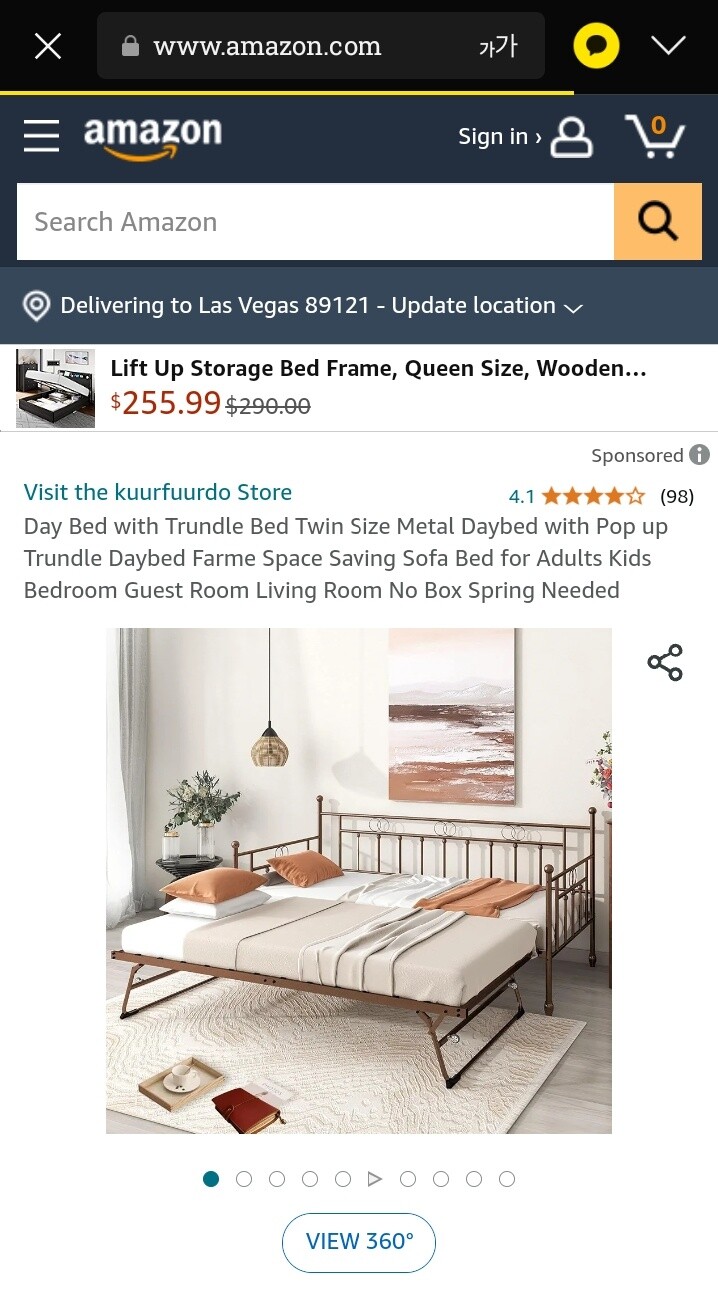This screenshot has height=1307, width=718.
Task: Tap the translate font button in address bar
Action: 497,46
